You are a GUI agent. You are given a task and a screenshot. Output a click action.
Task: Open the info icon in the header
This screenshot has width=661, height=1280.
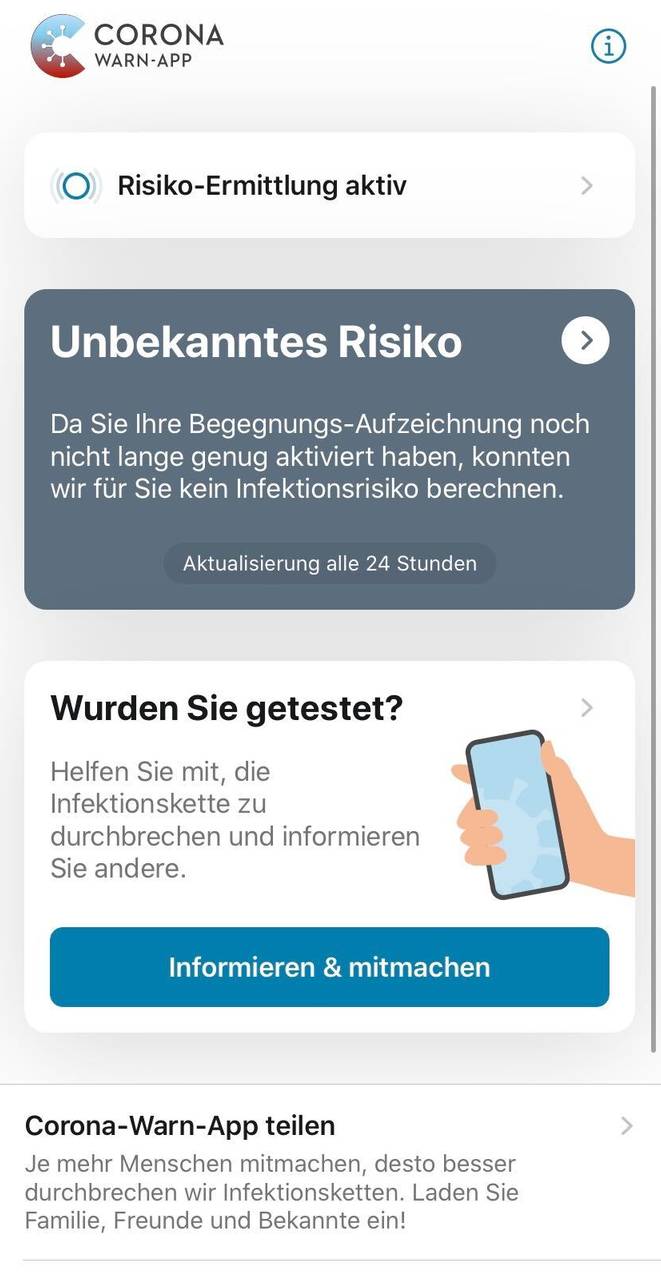[x=608, y=45]
